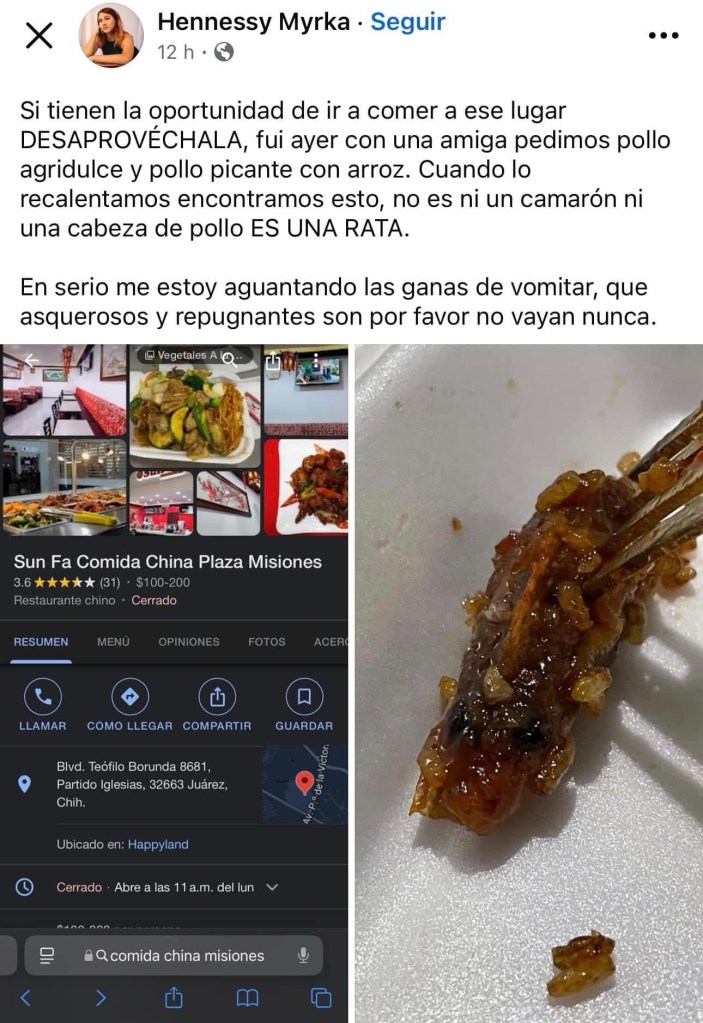Open Hennessy Myrka's profile picture
Image resolution: width=703 pixels, height=1023 pixels.
click(111, 35)
